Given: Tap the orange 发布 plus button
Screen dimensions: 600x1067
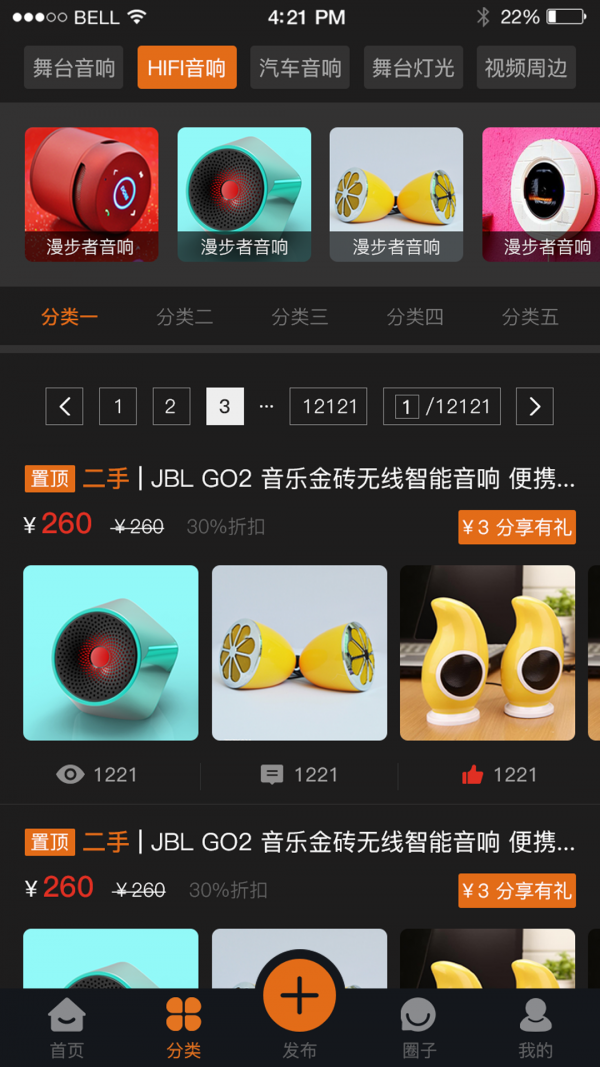Looking at the screenshot, I should click(x=300, y=996).
